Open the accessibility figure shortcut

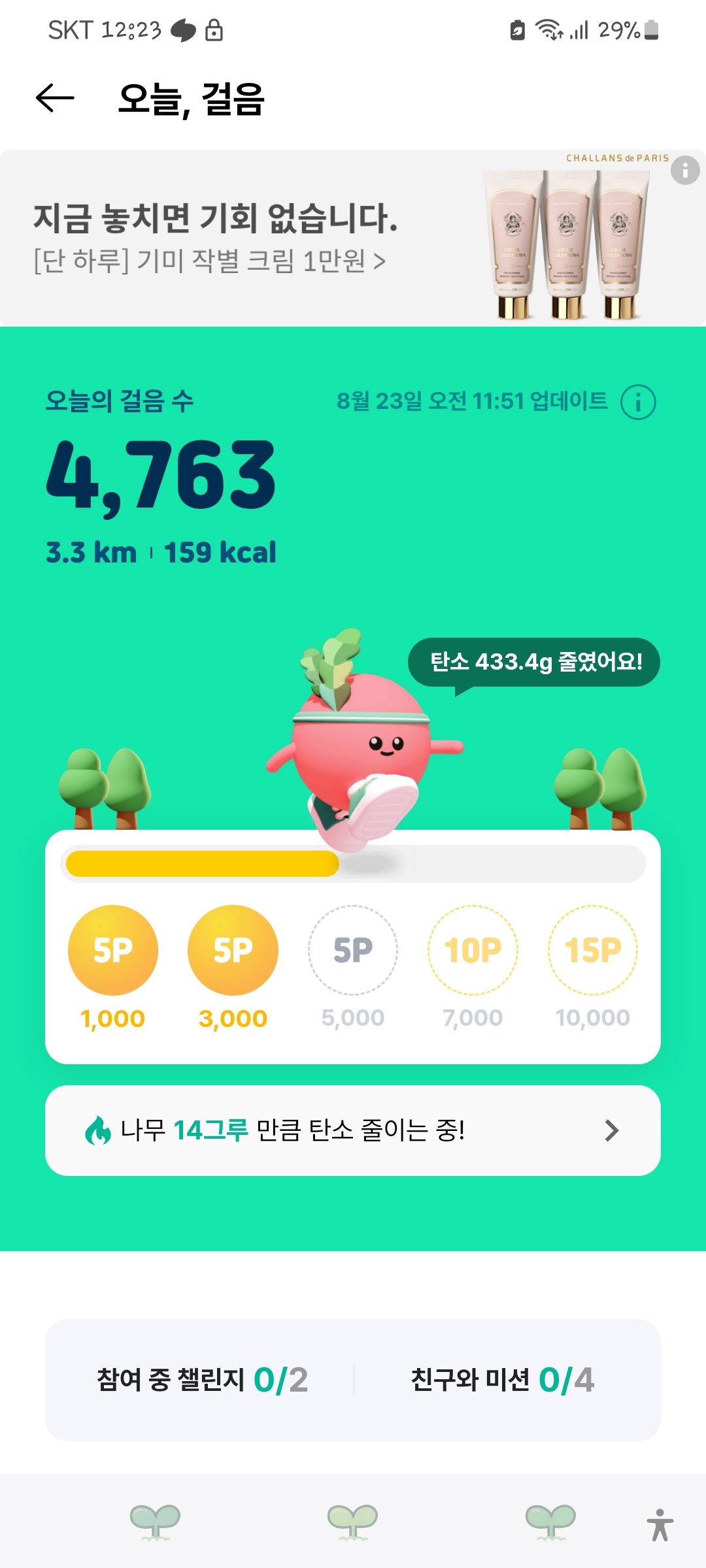pyautogui.click(x=660, y=1525)
